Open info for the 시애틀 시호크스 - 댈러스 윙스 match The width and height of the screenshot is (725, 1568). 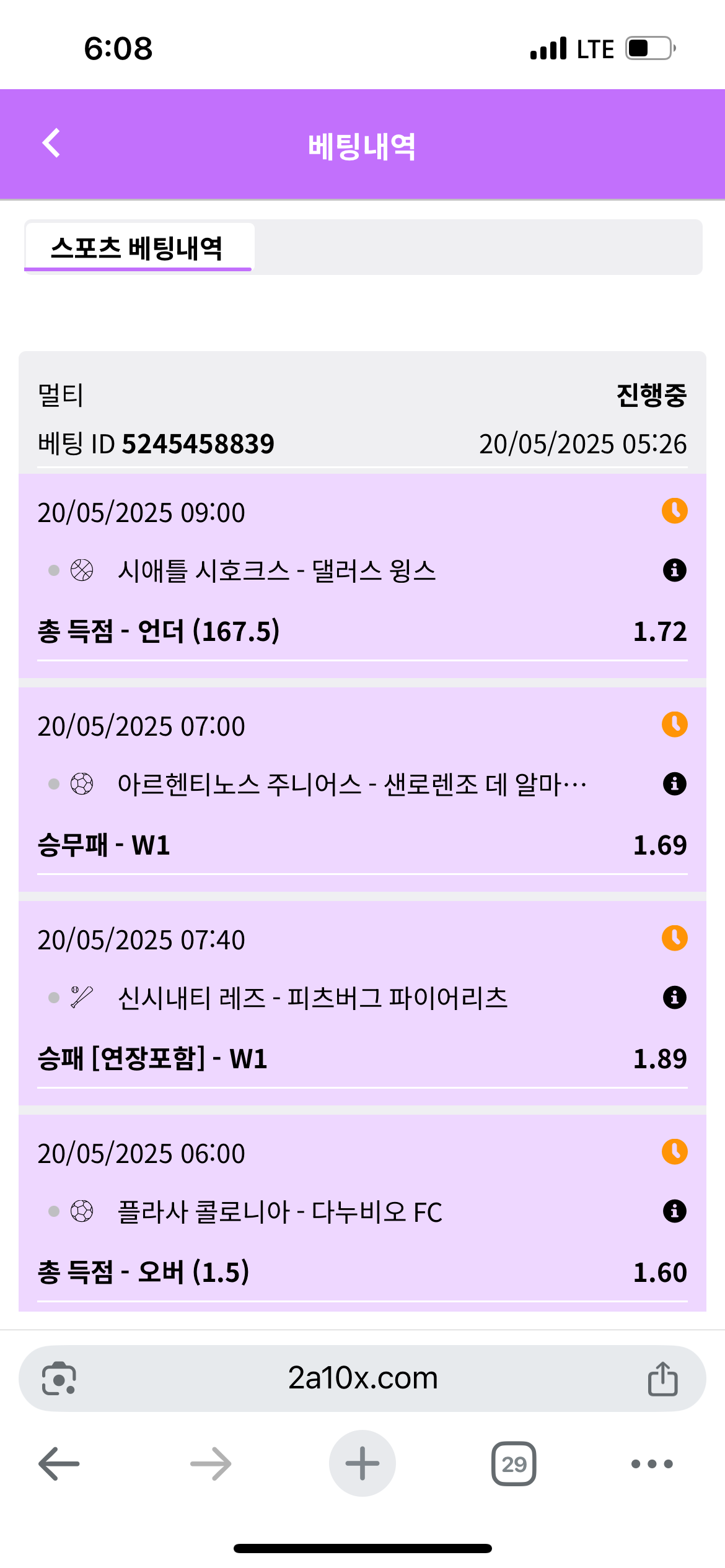click(x=674, y=570)
